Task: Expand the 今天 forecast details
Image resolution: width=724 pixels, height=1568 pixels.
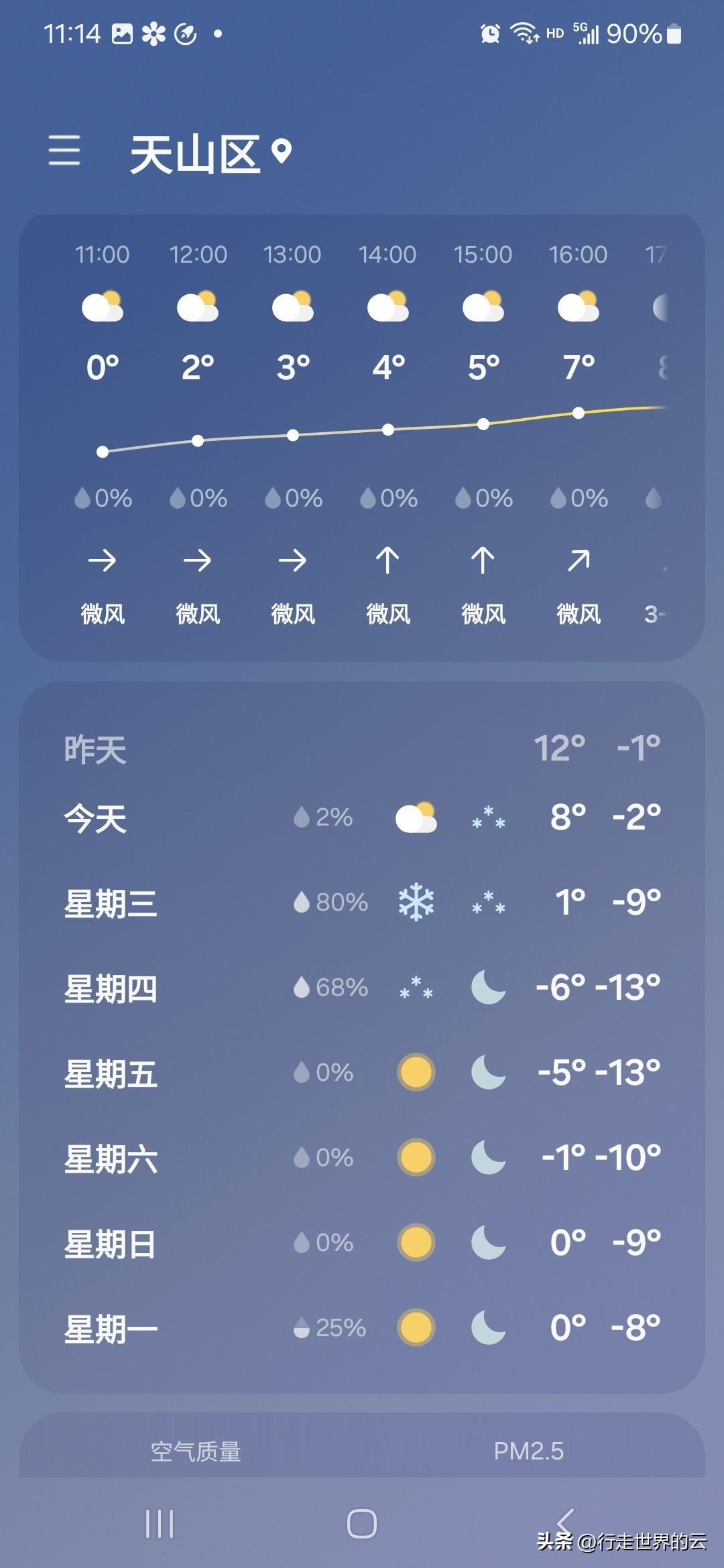Action: point(362,819)
